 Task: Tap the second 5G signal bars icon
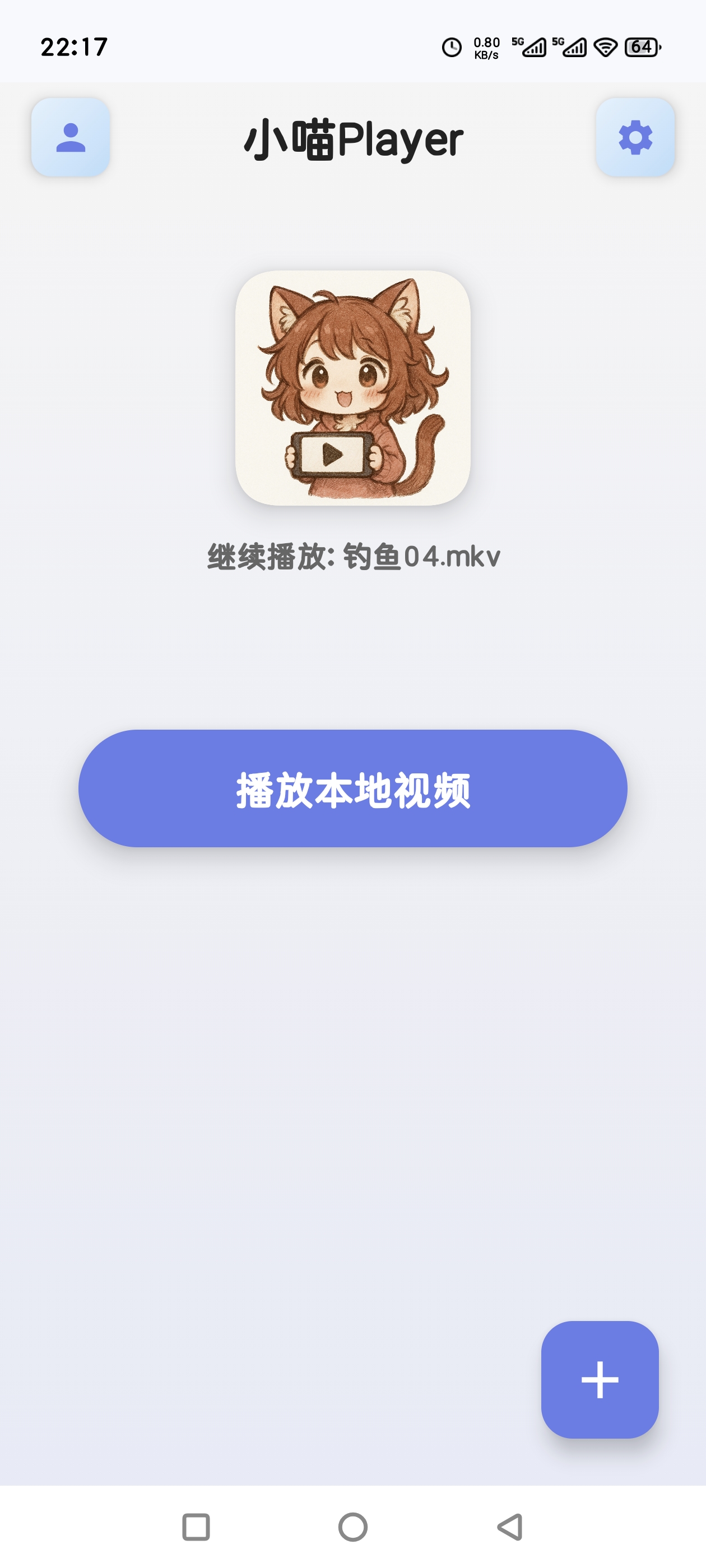[572, 47]
